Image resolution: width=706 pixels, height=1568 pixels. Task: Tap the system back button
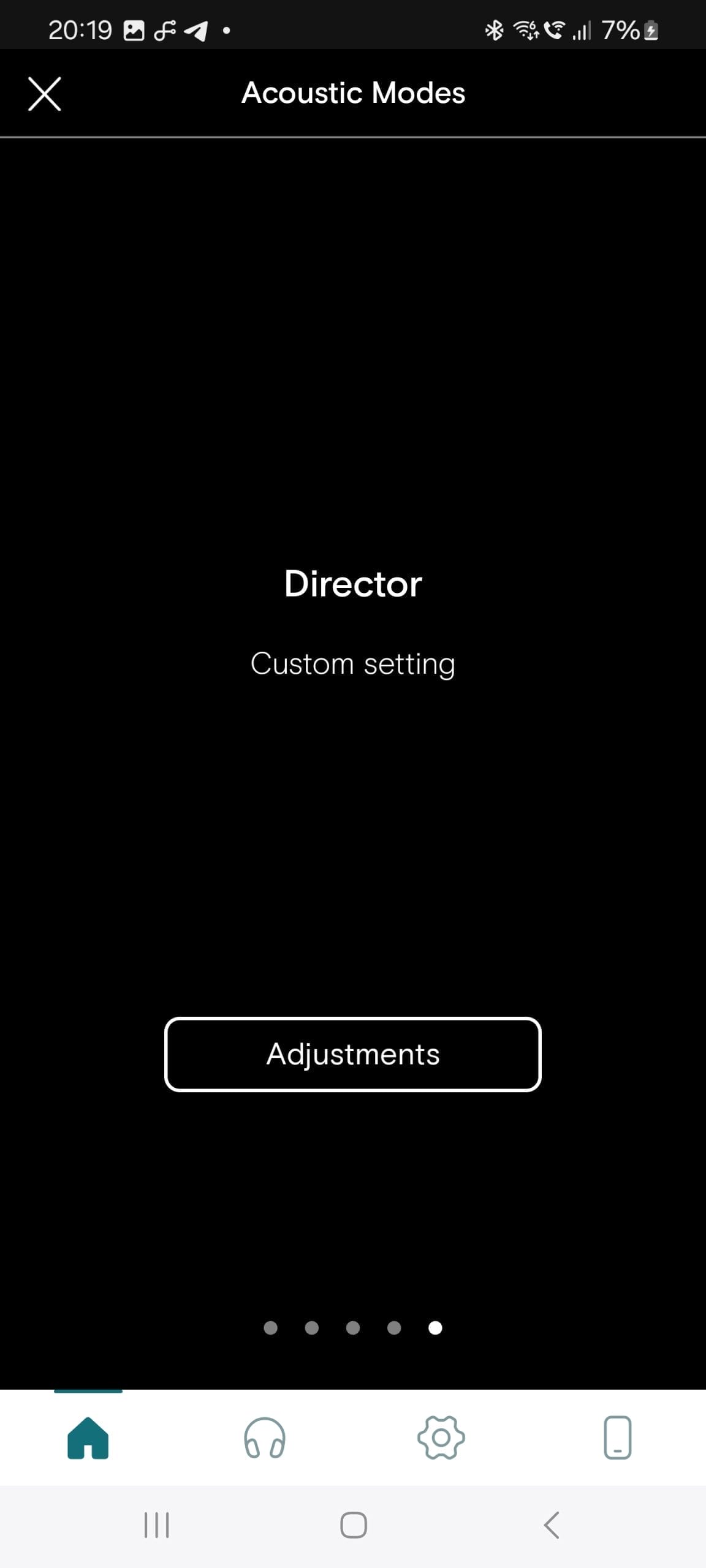pyautogui.click(x=552, y=1525)
